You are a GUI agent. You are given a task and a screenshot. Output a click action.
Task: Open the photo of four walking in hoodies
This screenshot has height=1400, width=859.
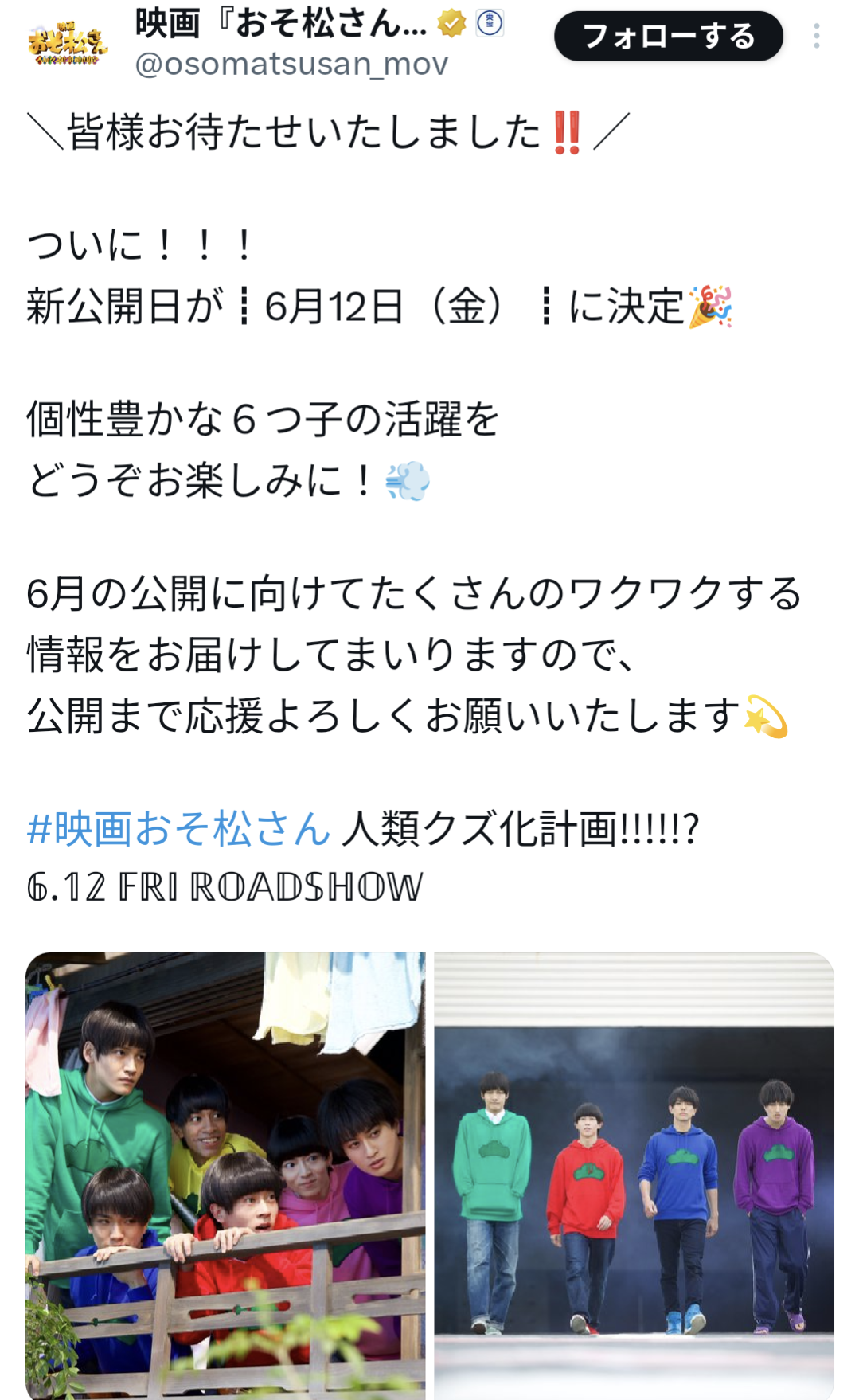click(x=634, y=1175)
